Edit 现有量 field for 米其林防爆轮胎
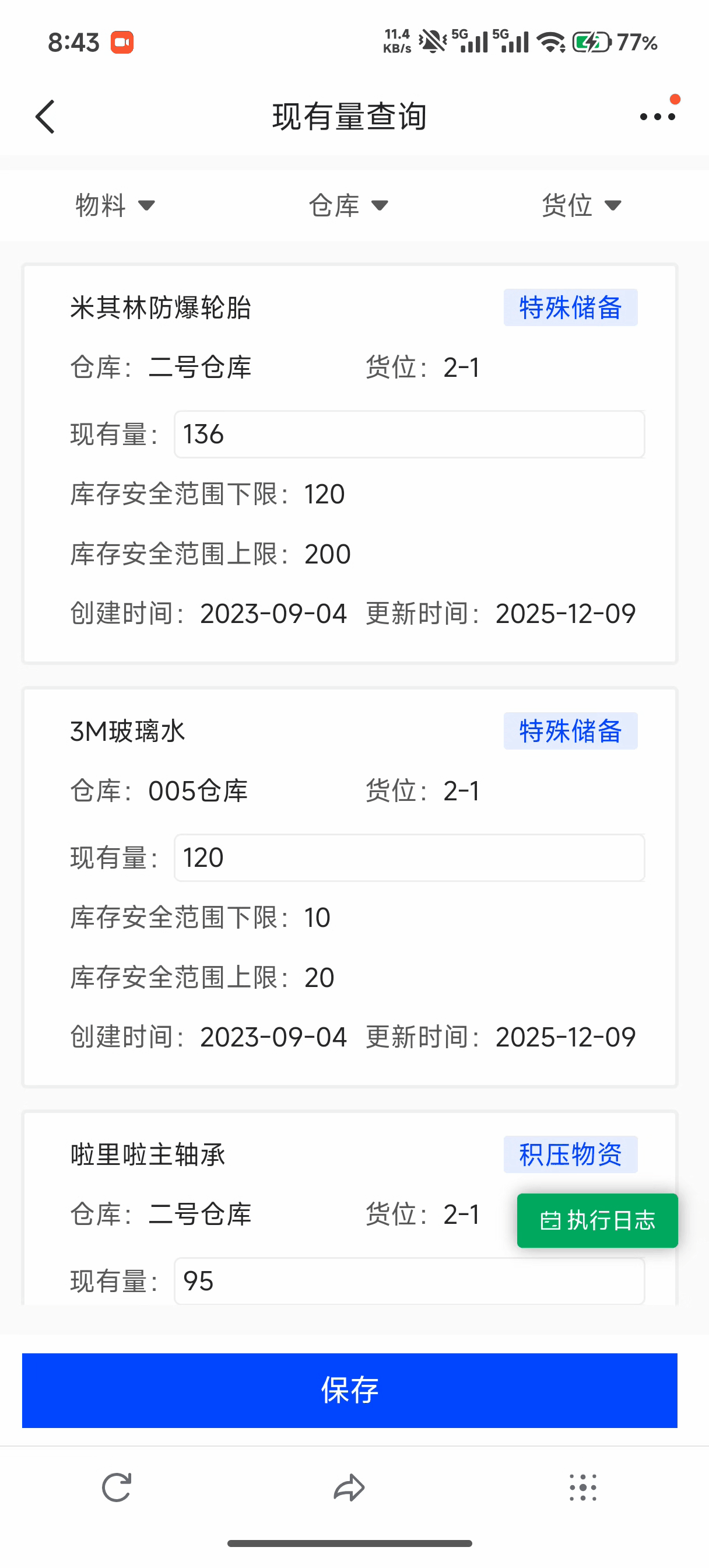Viewport: 709px width, 1568px height. point(409,434)
